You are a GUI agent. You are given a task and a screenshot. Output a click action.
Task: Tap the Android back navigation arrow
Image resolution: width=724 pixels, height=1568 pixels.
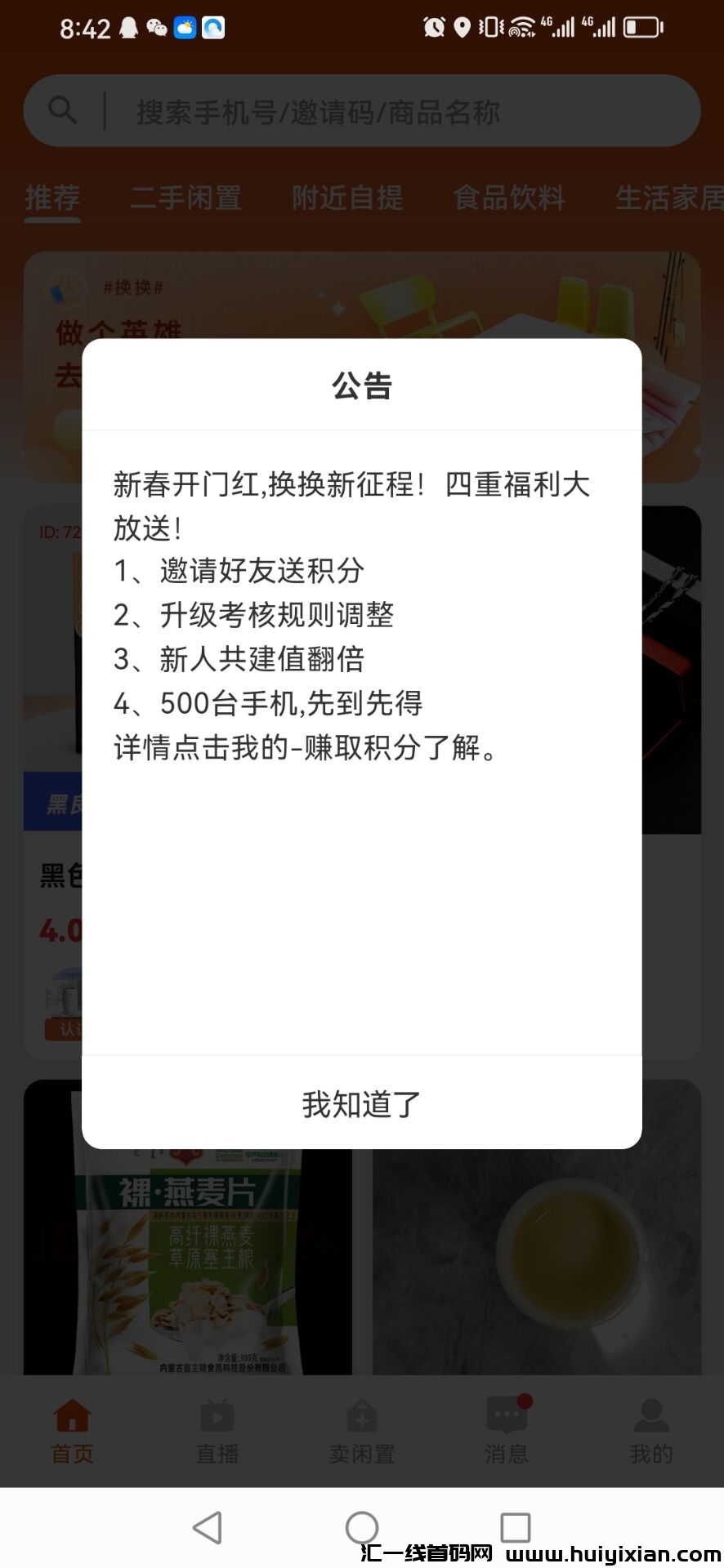[x=207, y=1526]
